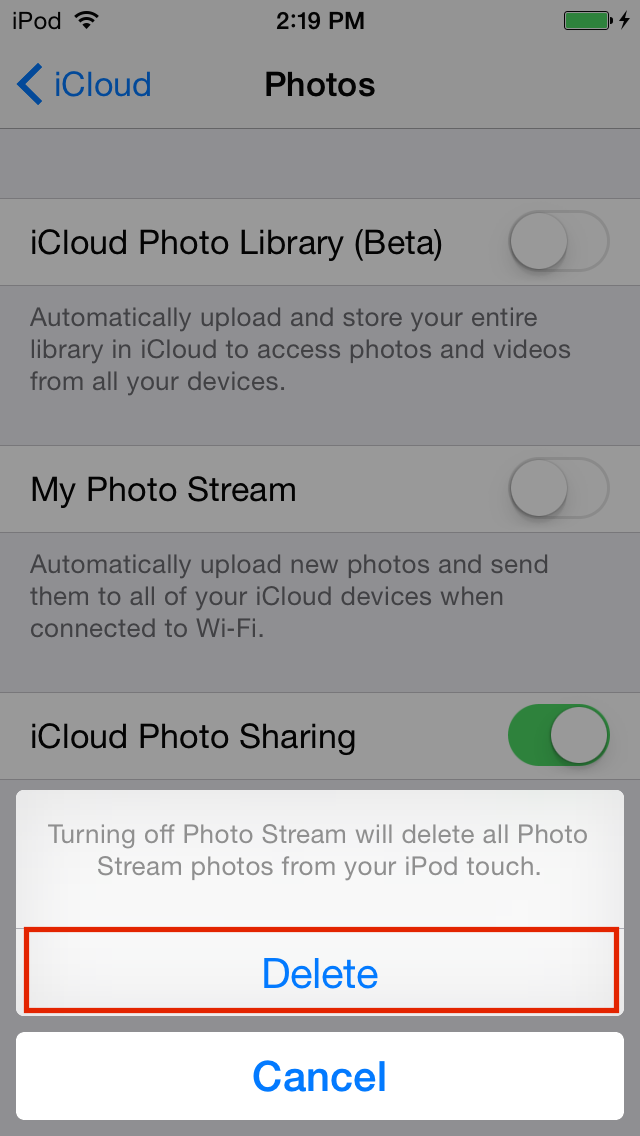Confirm Delete of Photo Stream photos
Viewport: 640px width, 1136px height.
[x=320, y=972]
